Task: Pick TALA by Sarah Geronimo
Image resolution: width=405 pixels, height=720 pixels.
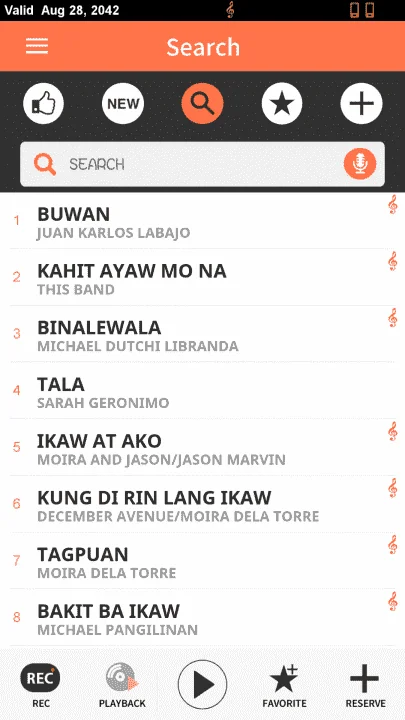Action: [x=202, y=391]
